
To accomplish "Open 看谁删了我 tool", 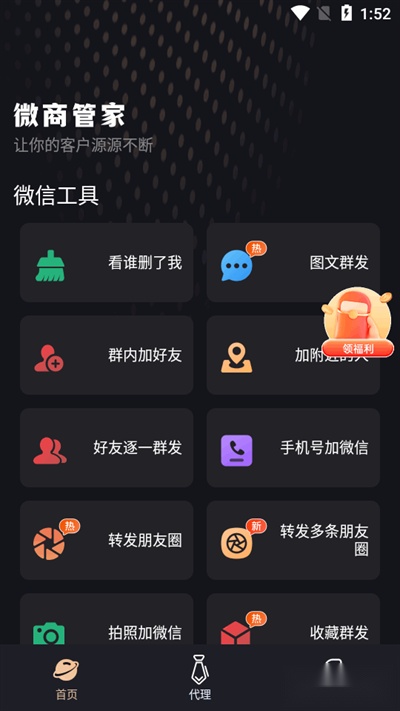I will click(x=107, y=263).
